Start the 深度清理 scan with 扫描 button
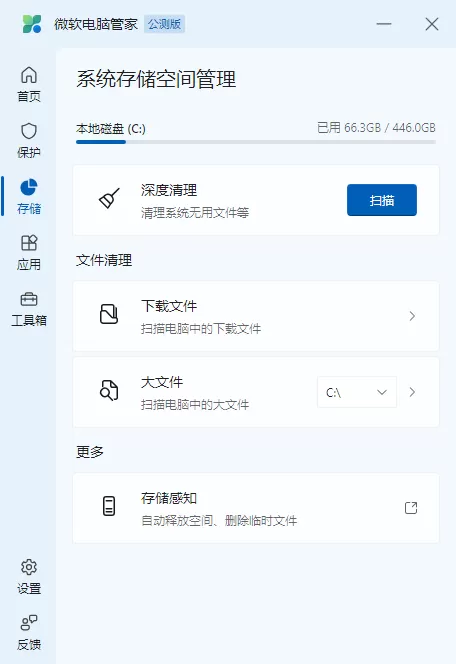This screenshot has height=664, width=456. (x=381, y=200)
